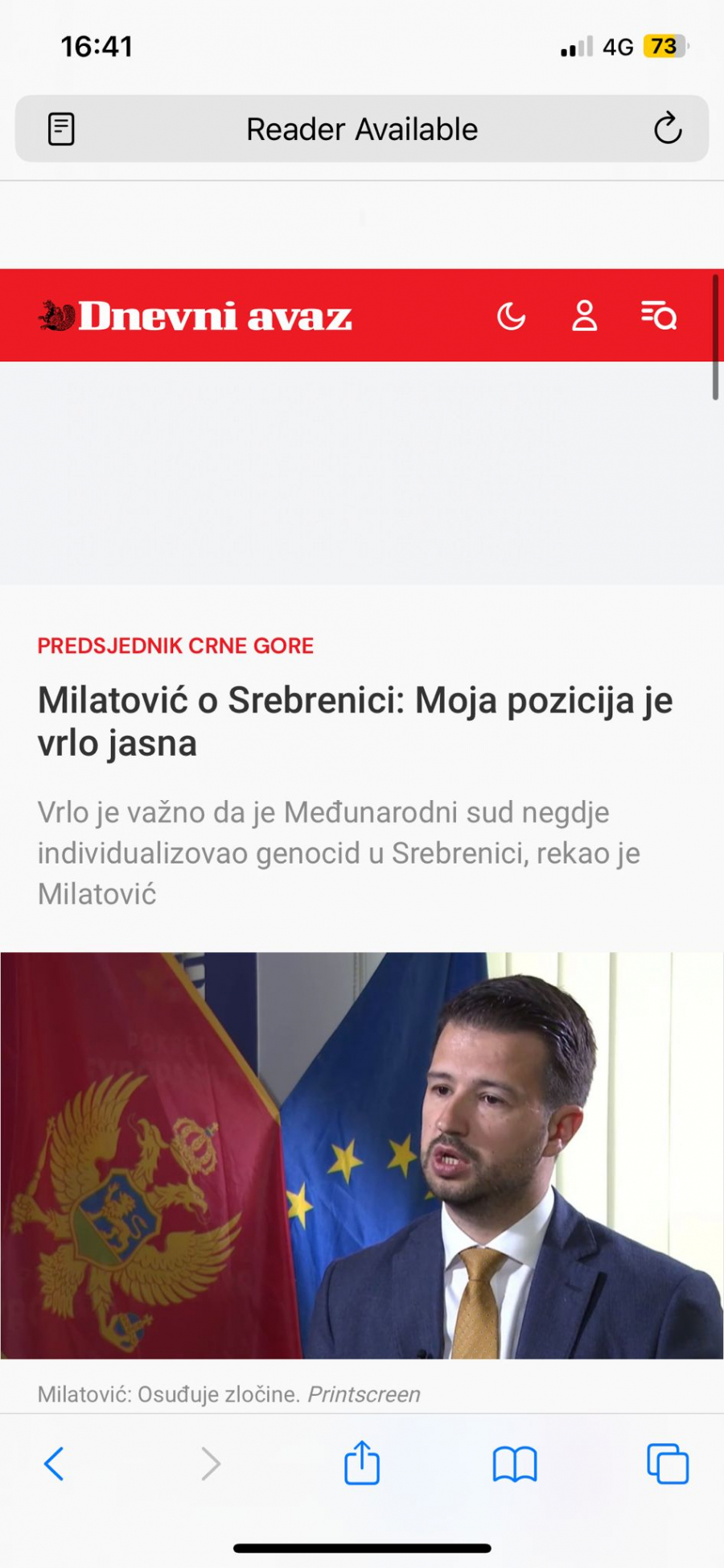Open Reader view icon in address bar
The image size is (724, 1568).
(61, 129)
